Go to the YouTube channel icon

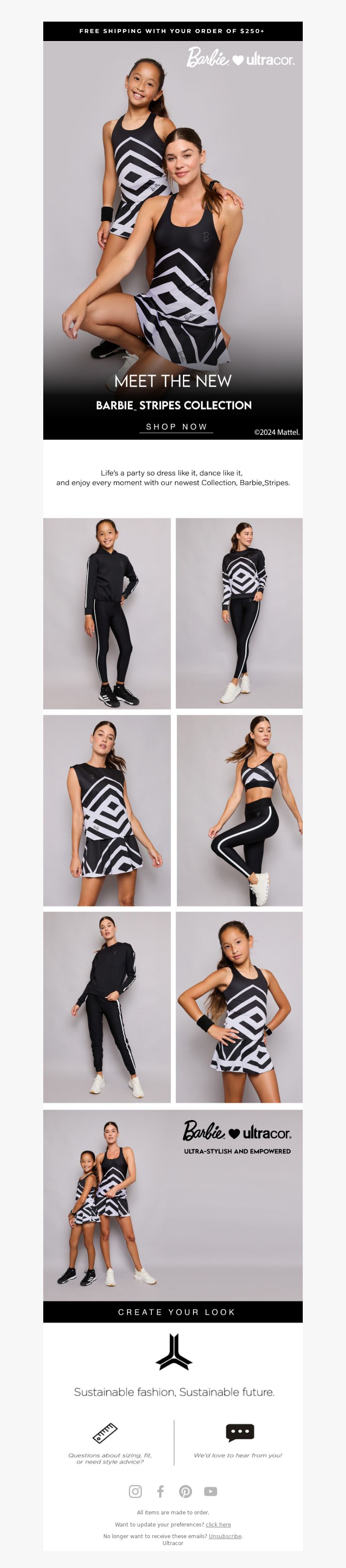coord(211,1491)
